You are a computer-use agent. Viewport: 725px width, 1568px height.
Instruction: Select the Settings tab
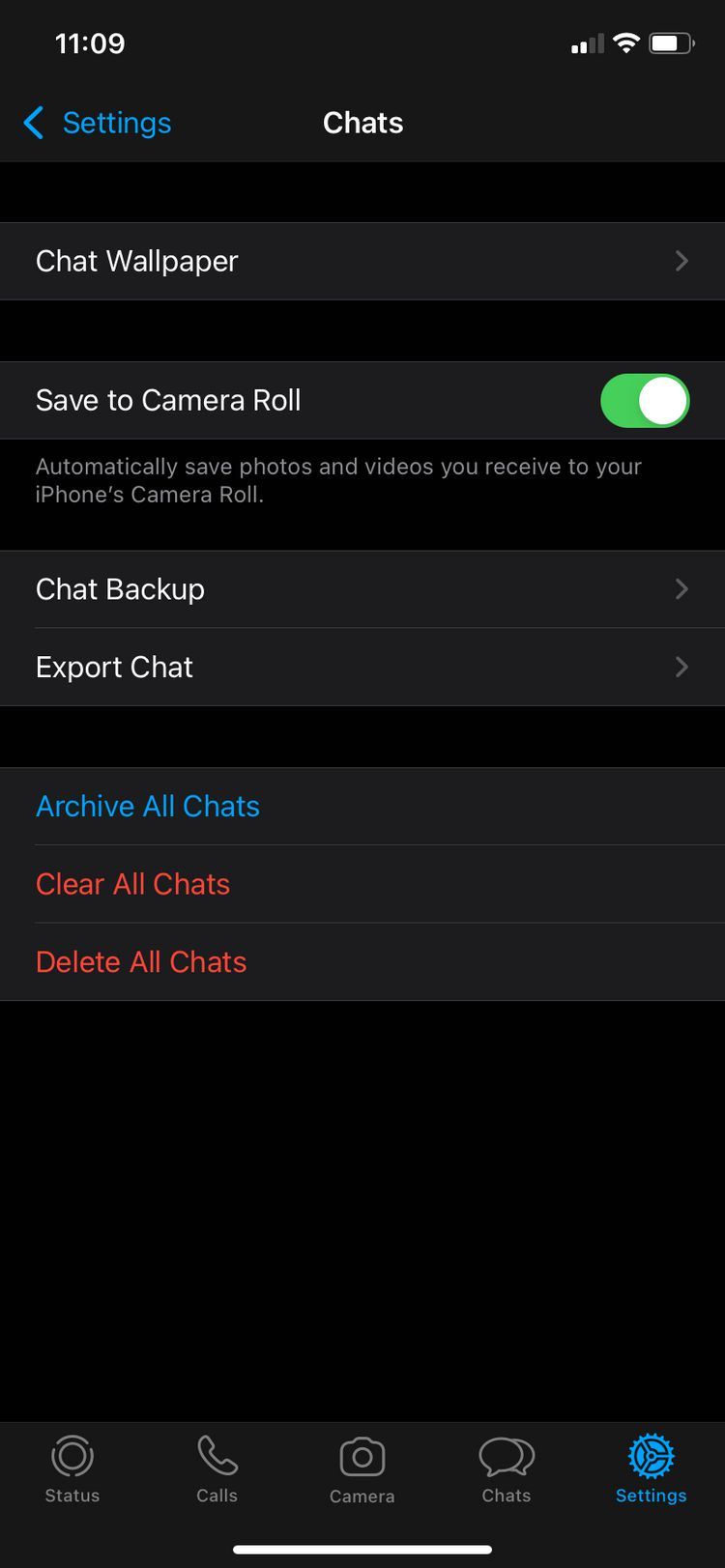[651, 1468]
